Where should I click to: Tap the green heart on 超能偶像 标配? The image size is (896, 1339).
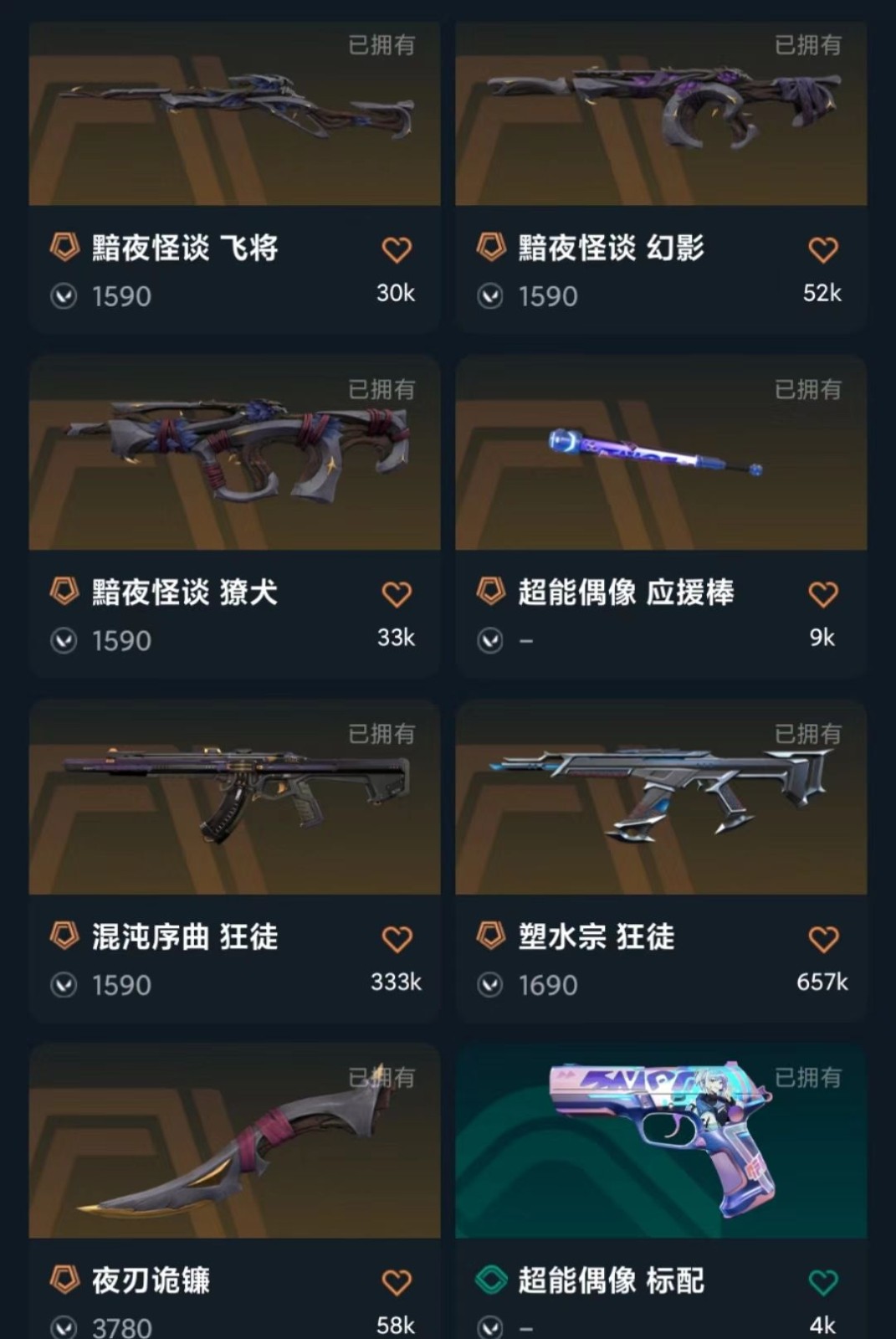pos(823,1282)
